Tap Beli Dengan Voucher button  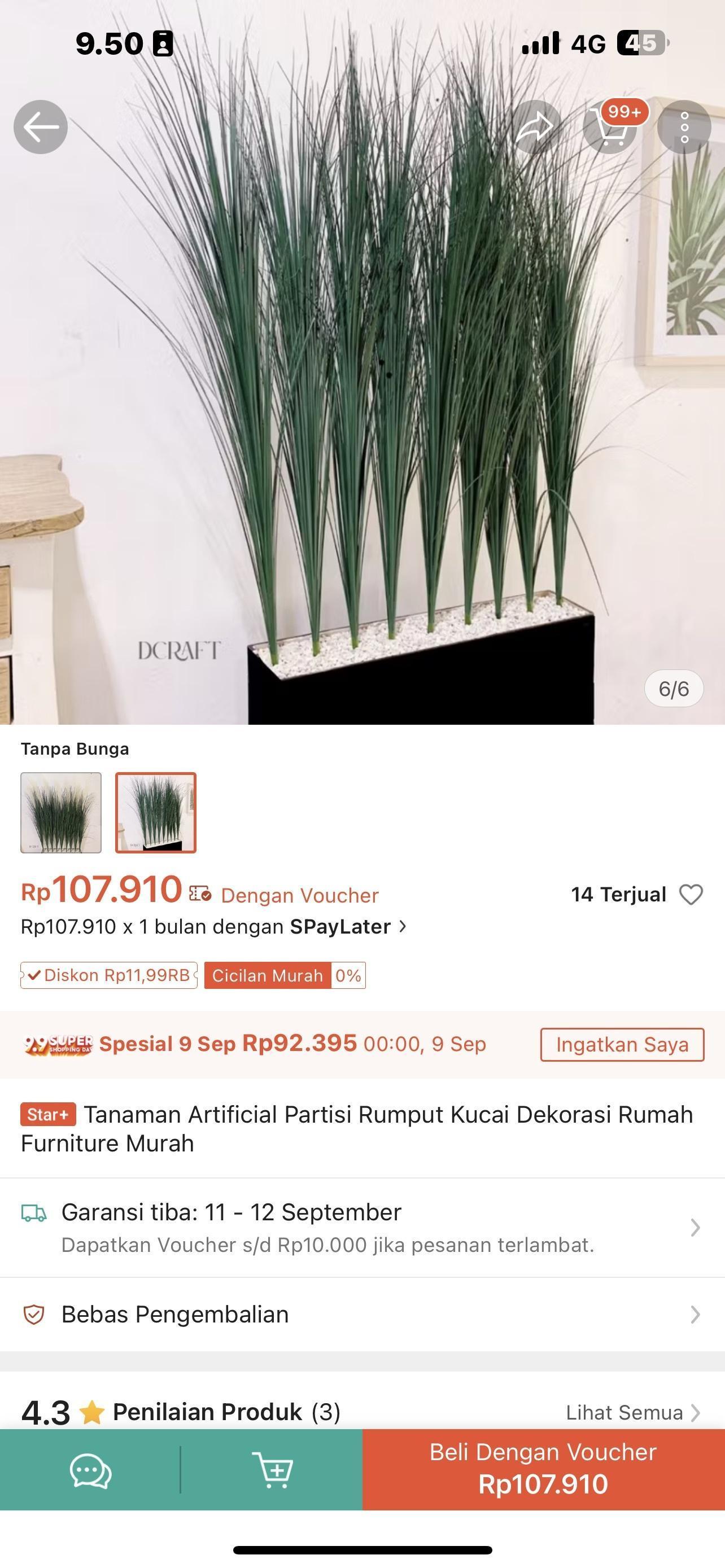point(543,1469)
